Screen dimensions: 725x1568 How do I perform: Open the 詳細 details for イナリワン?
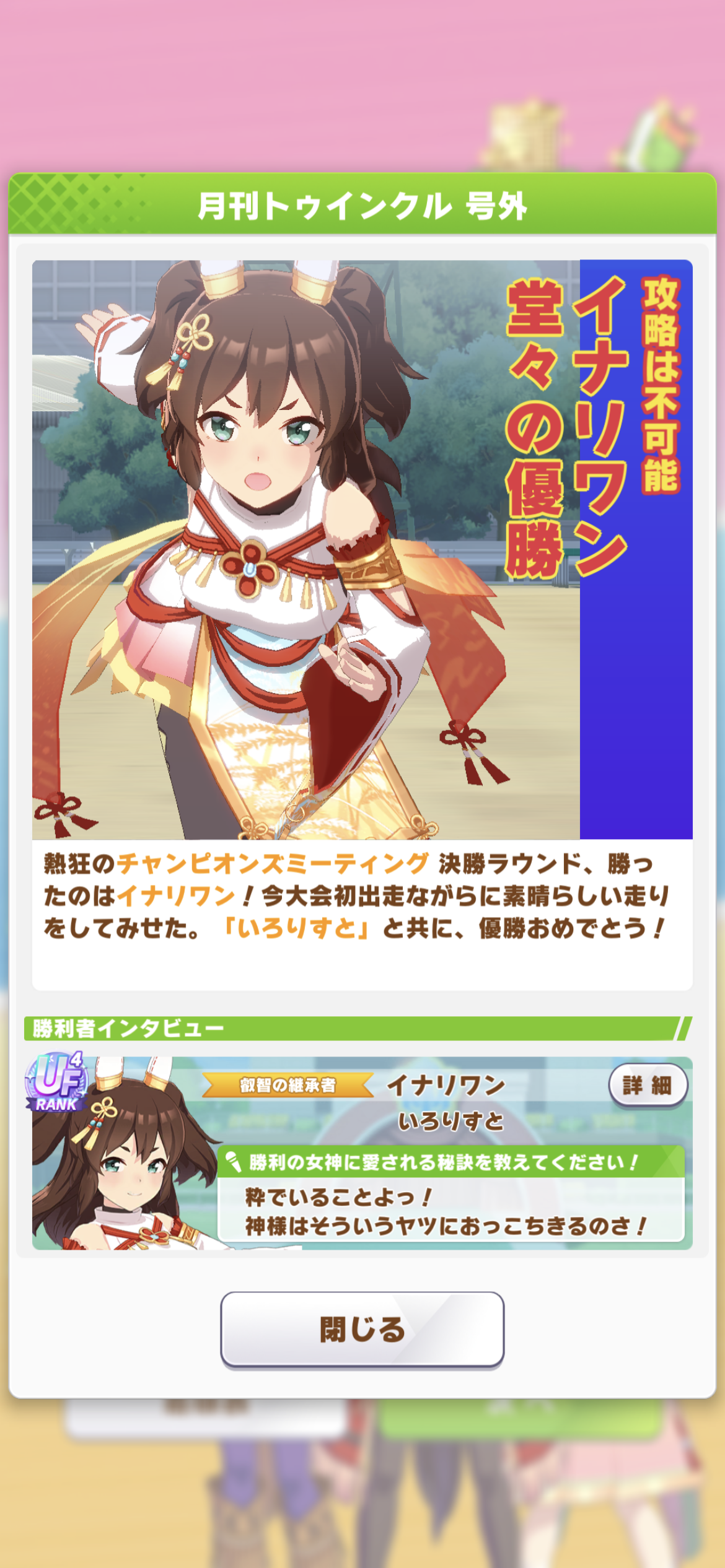[648, 1085]
